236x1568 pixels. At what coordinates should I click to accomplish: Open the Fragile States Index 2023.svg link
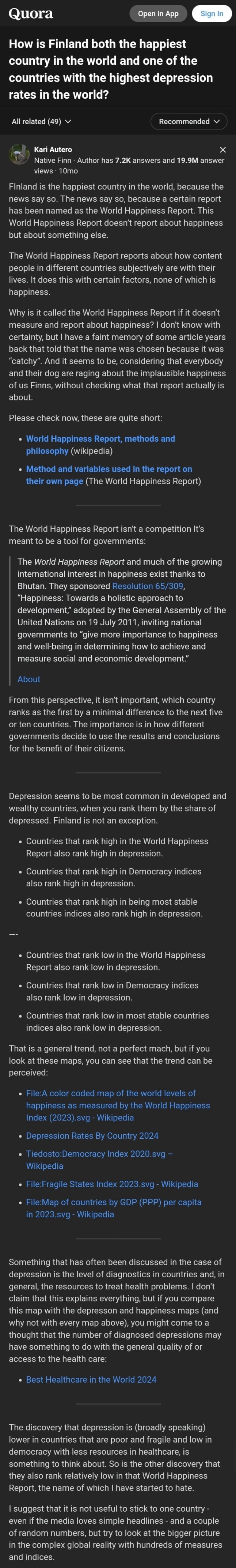coord(112,1184)
